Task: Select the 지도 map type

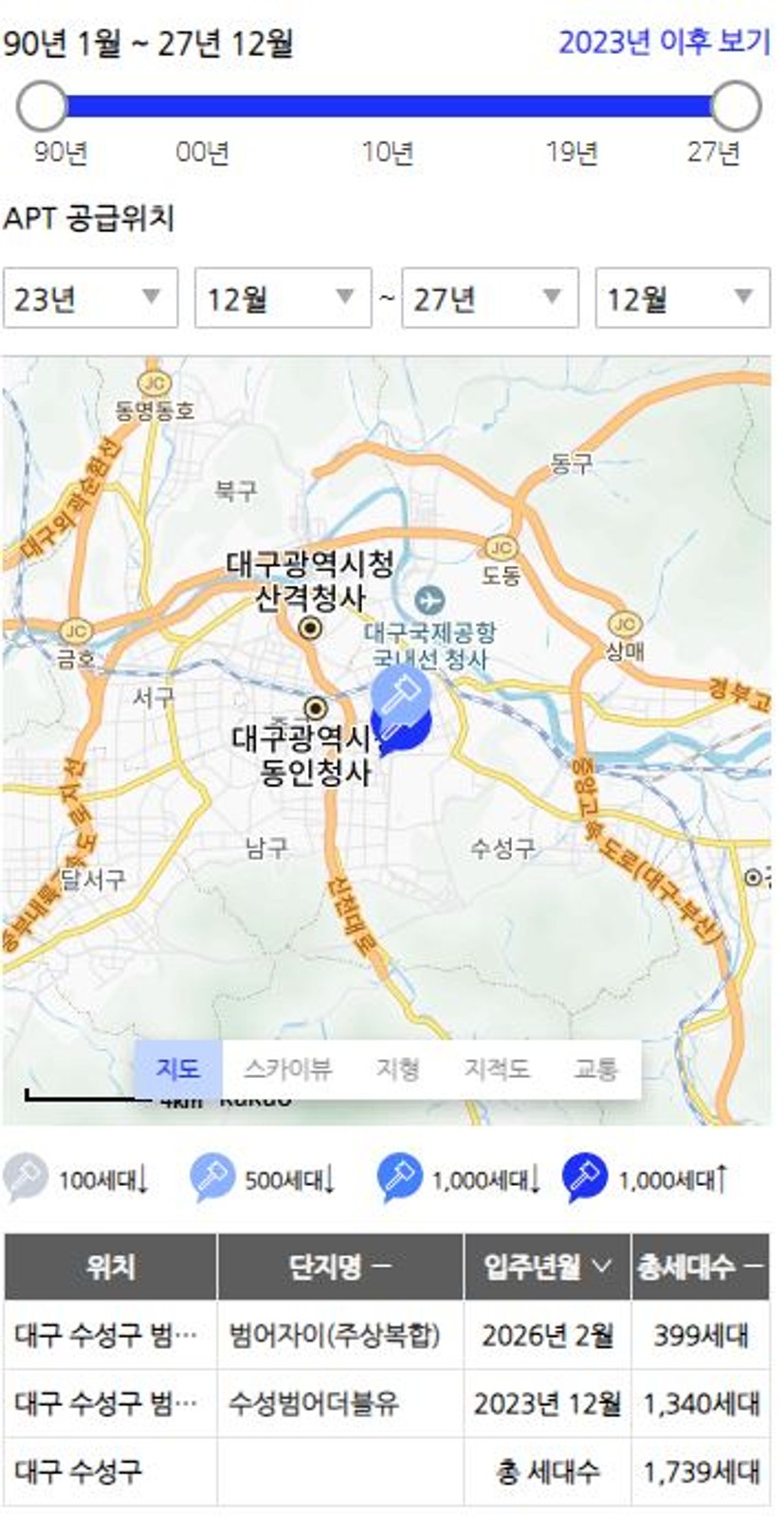Action: (x=177, y=1068)
